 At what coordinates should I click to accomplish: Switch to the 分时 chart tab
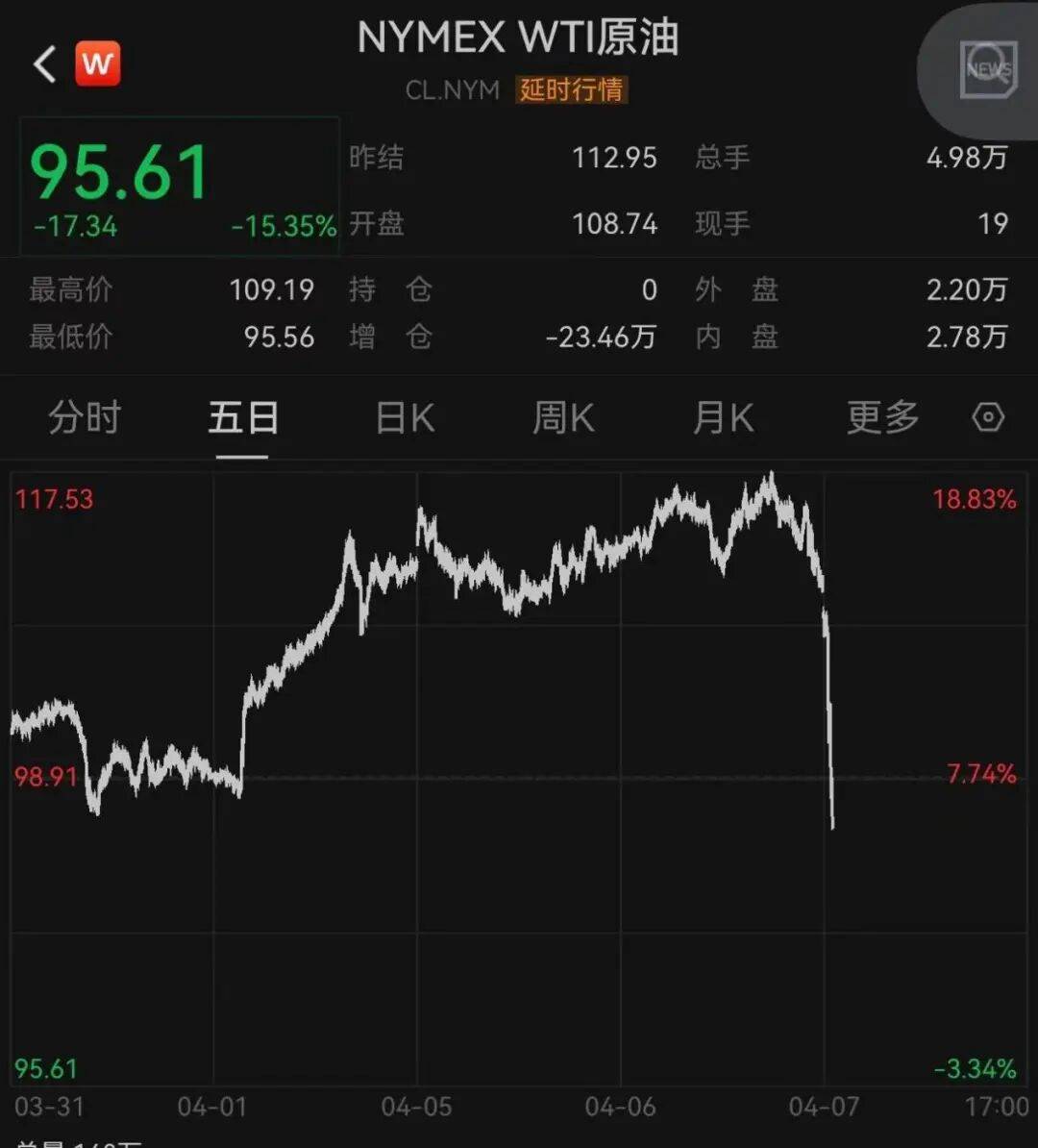(85, 418)
